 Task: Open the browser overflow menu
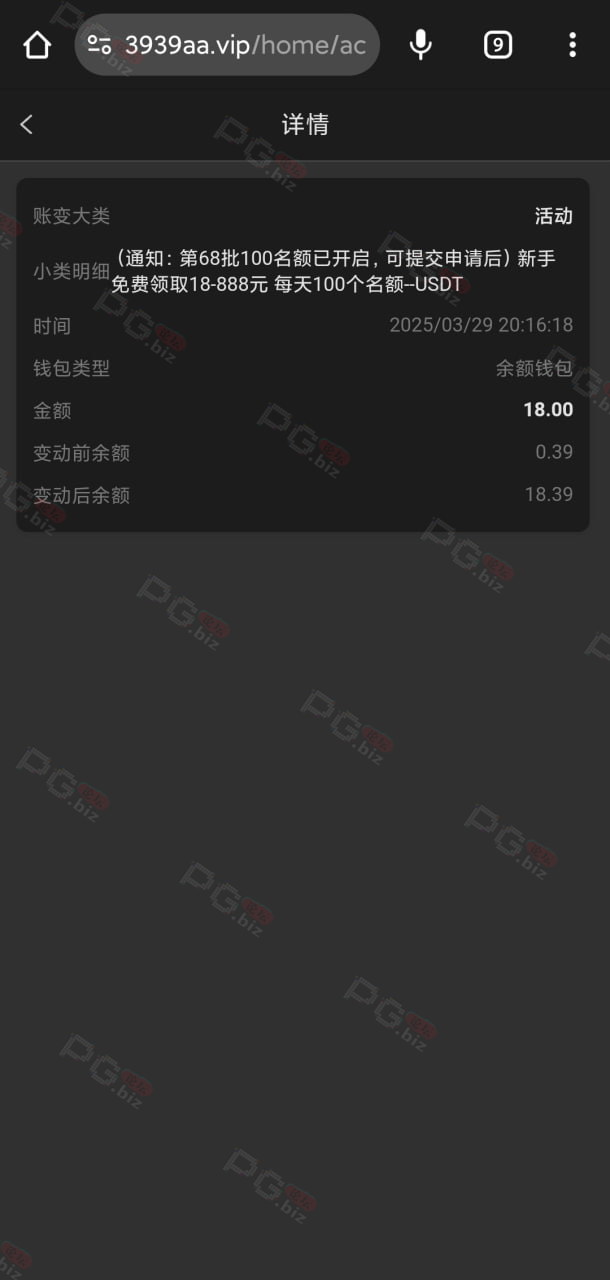click(x=572, y=44)
